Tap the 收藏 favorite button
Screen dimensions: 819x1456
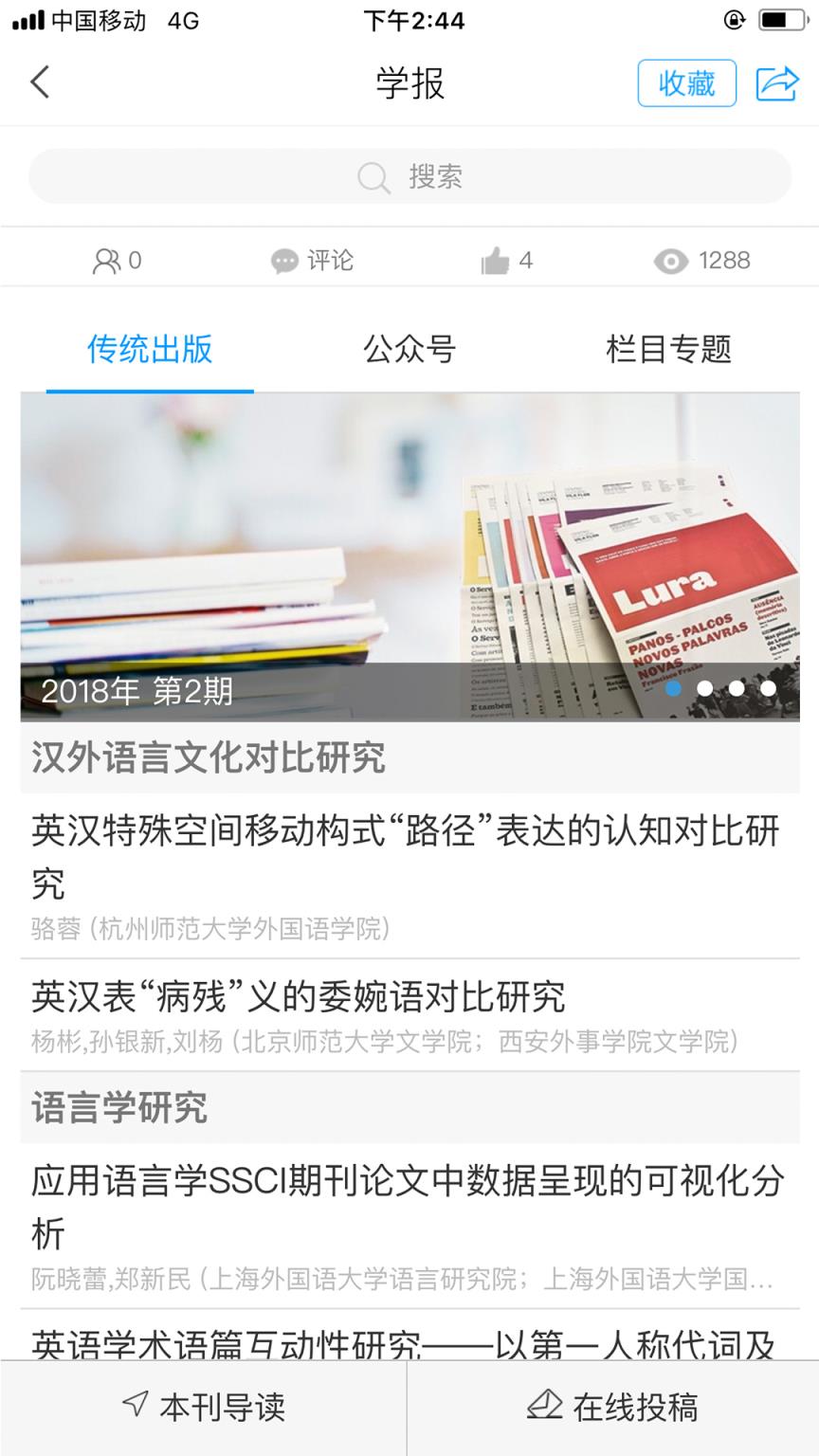[686, 83]
